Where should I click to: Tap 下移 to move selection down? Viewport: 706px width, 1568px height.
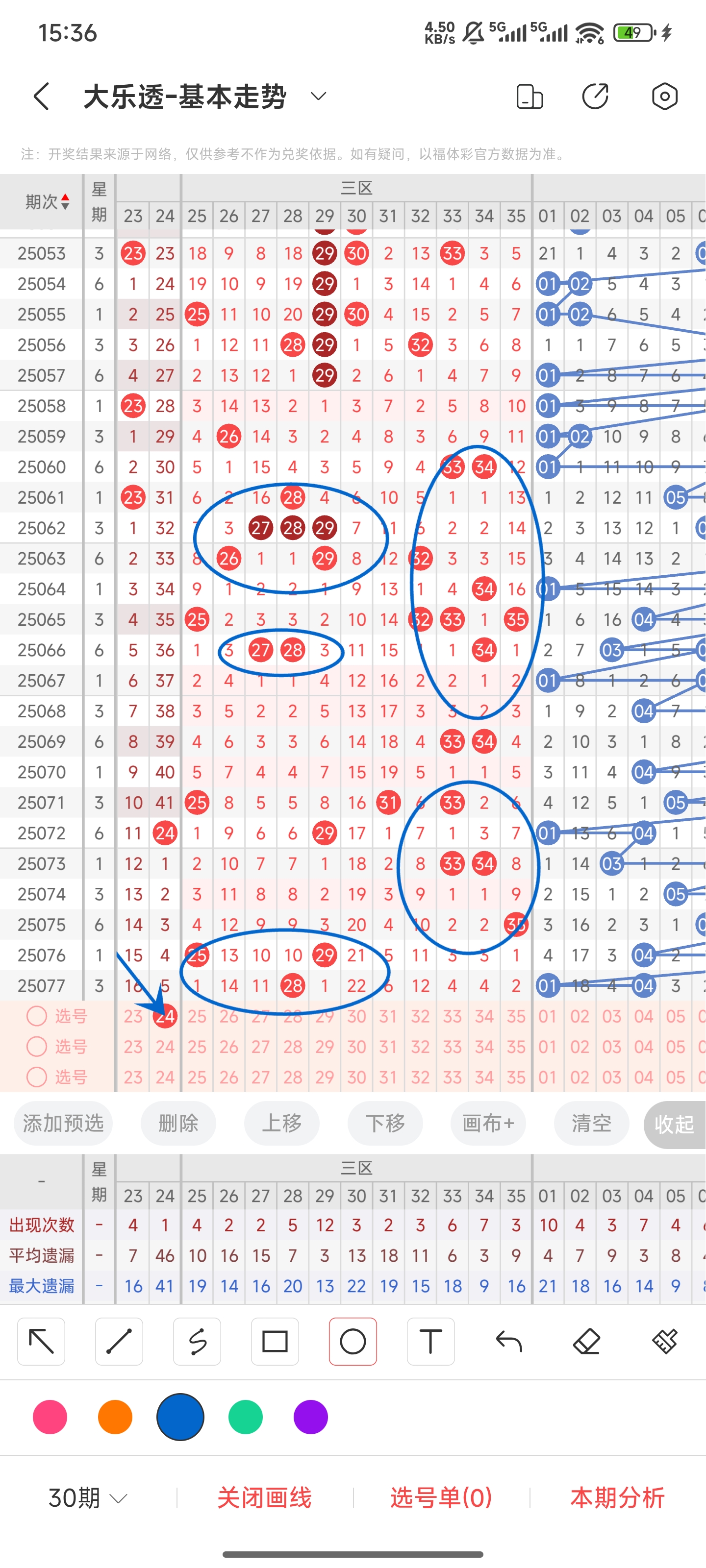tap(385, 1123)
